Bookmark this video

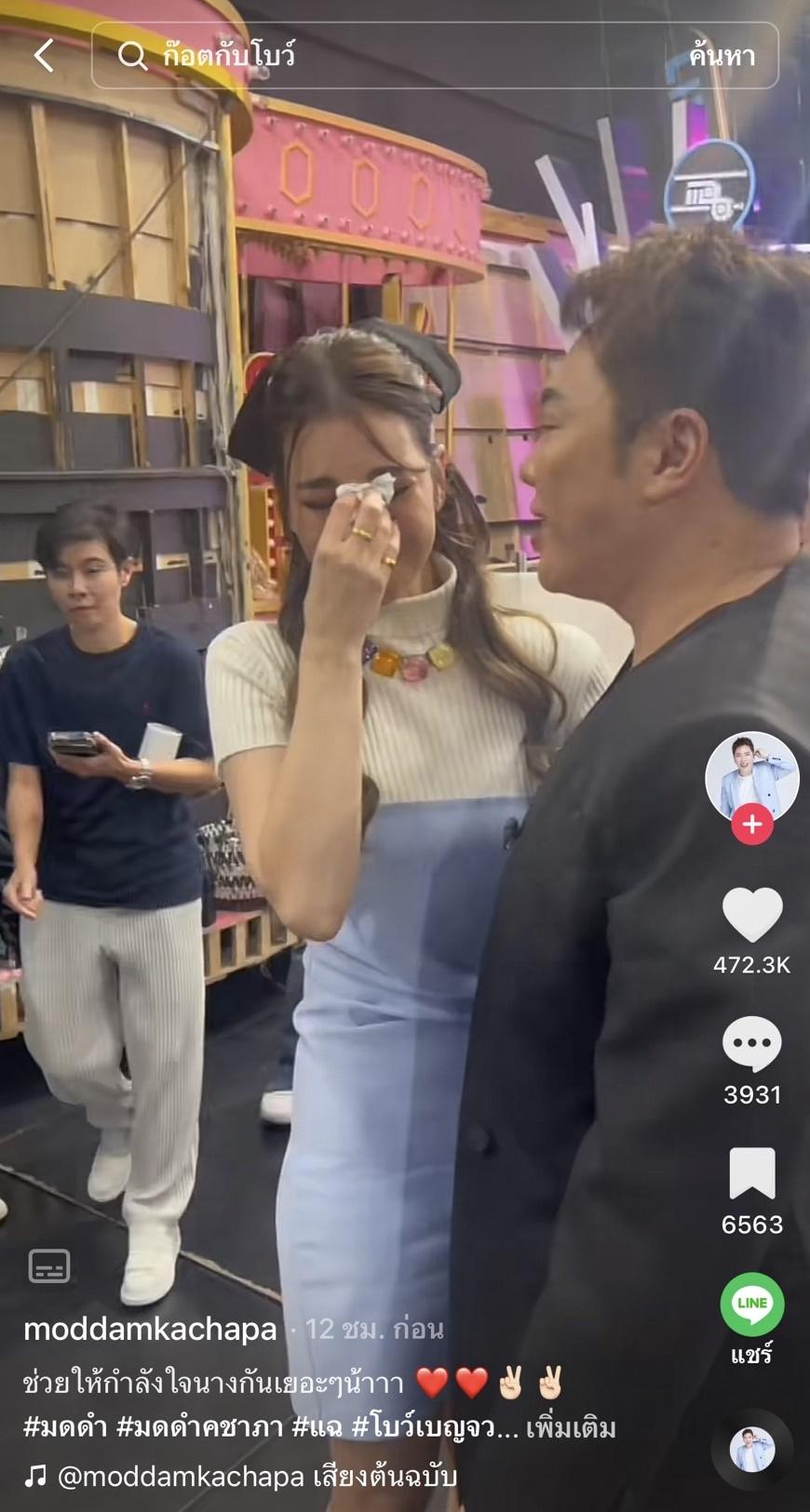tap(751, 1174)
